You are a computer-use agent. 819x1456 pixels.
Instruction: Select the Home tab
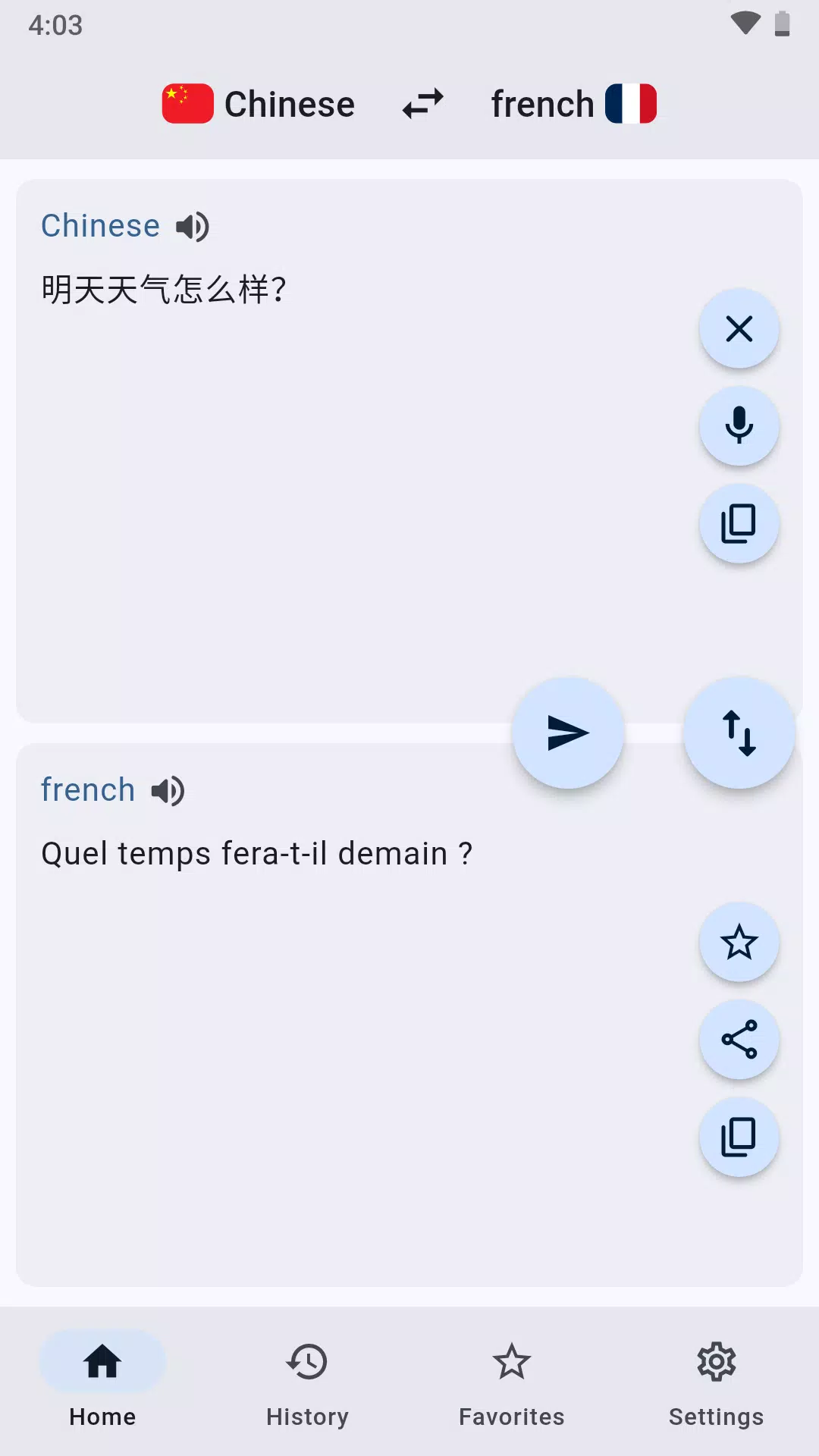(102, 1380)
